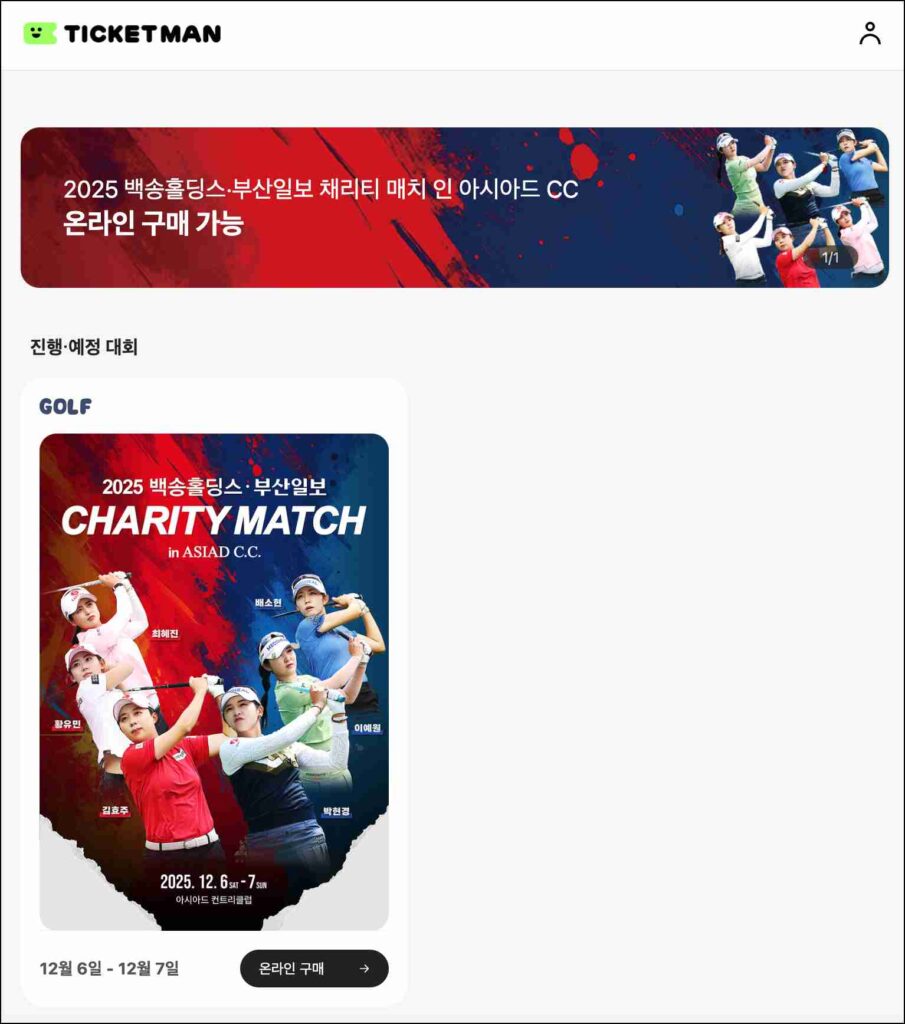Tap the 온라인 구매 button
905x1024 pixels.
pos(314,968)
